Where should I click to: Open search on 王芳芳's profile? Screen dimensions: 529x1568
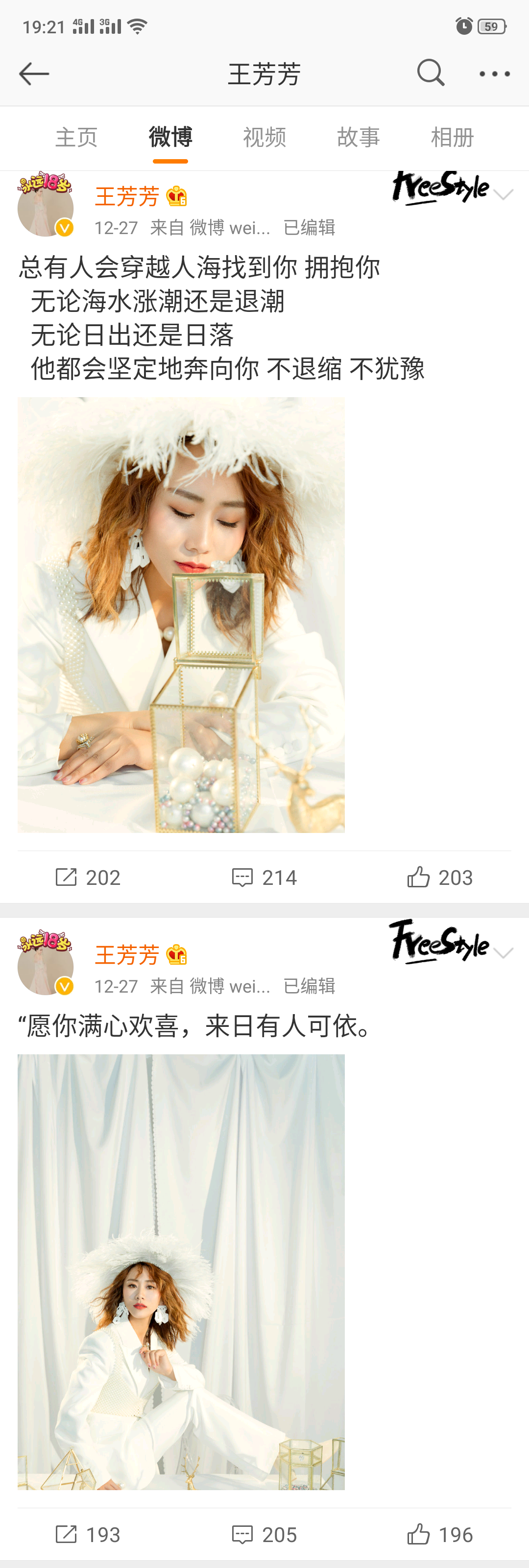click(x=431, y=73)
